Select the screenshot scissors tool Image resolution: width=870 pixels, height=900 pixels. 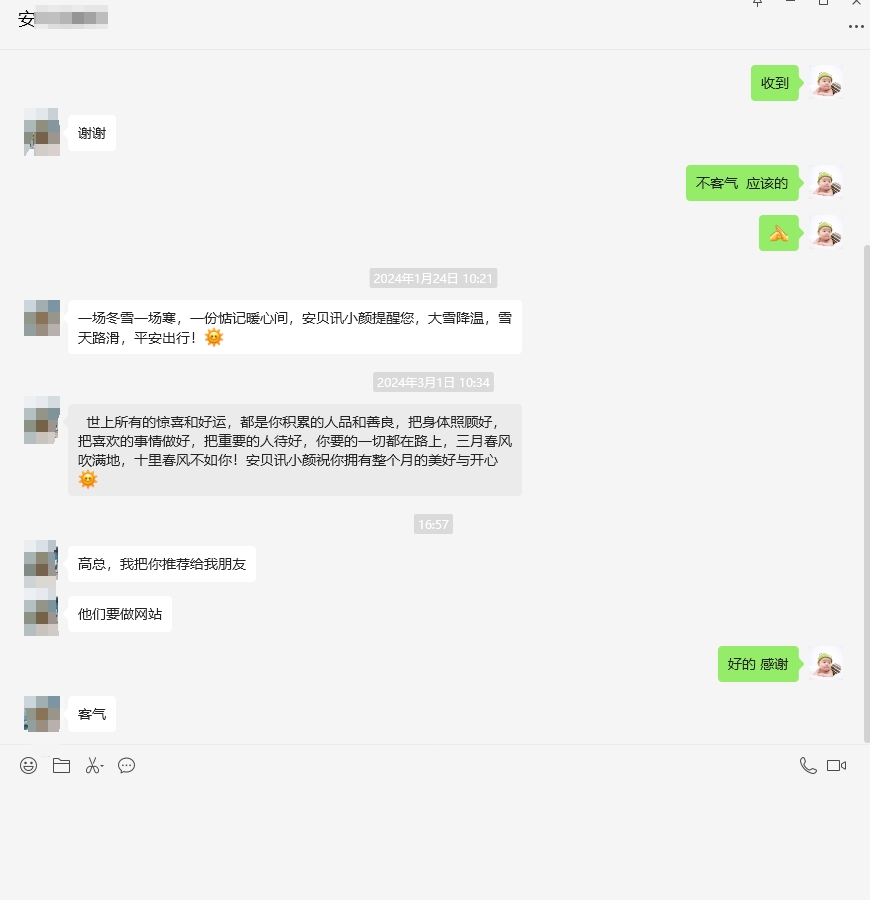pos(93,765)
